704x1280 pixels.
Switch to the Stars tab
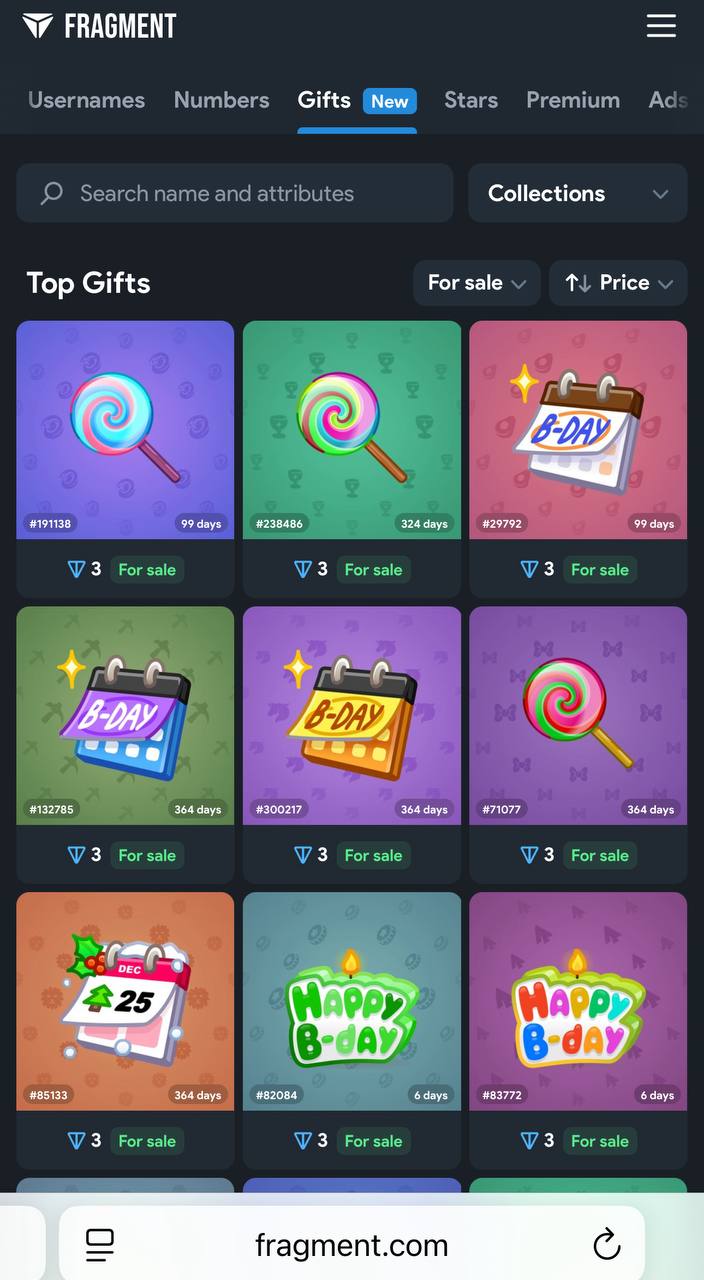[471, 100]
